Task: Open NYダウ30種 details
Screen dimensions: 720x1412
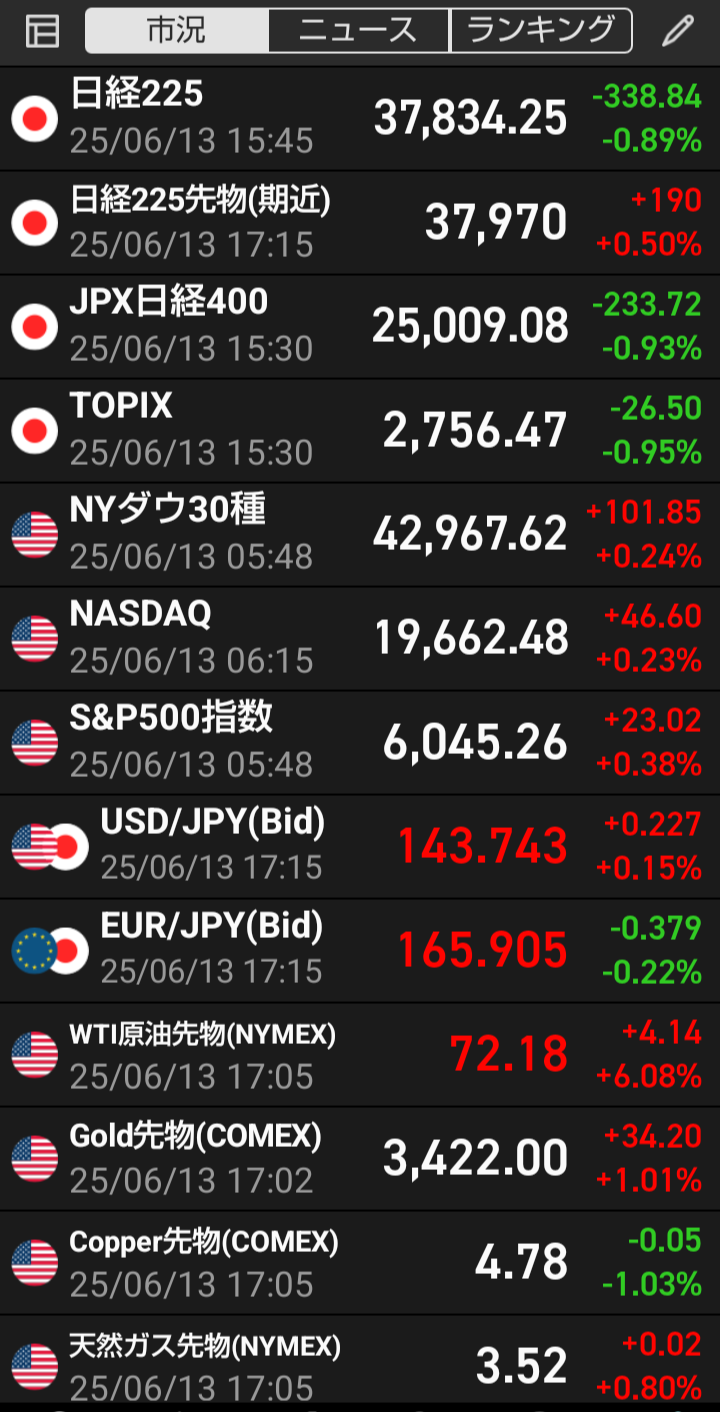Action: [360, 535]
